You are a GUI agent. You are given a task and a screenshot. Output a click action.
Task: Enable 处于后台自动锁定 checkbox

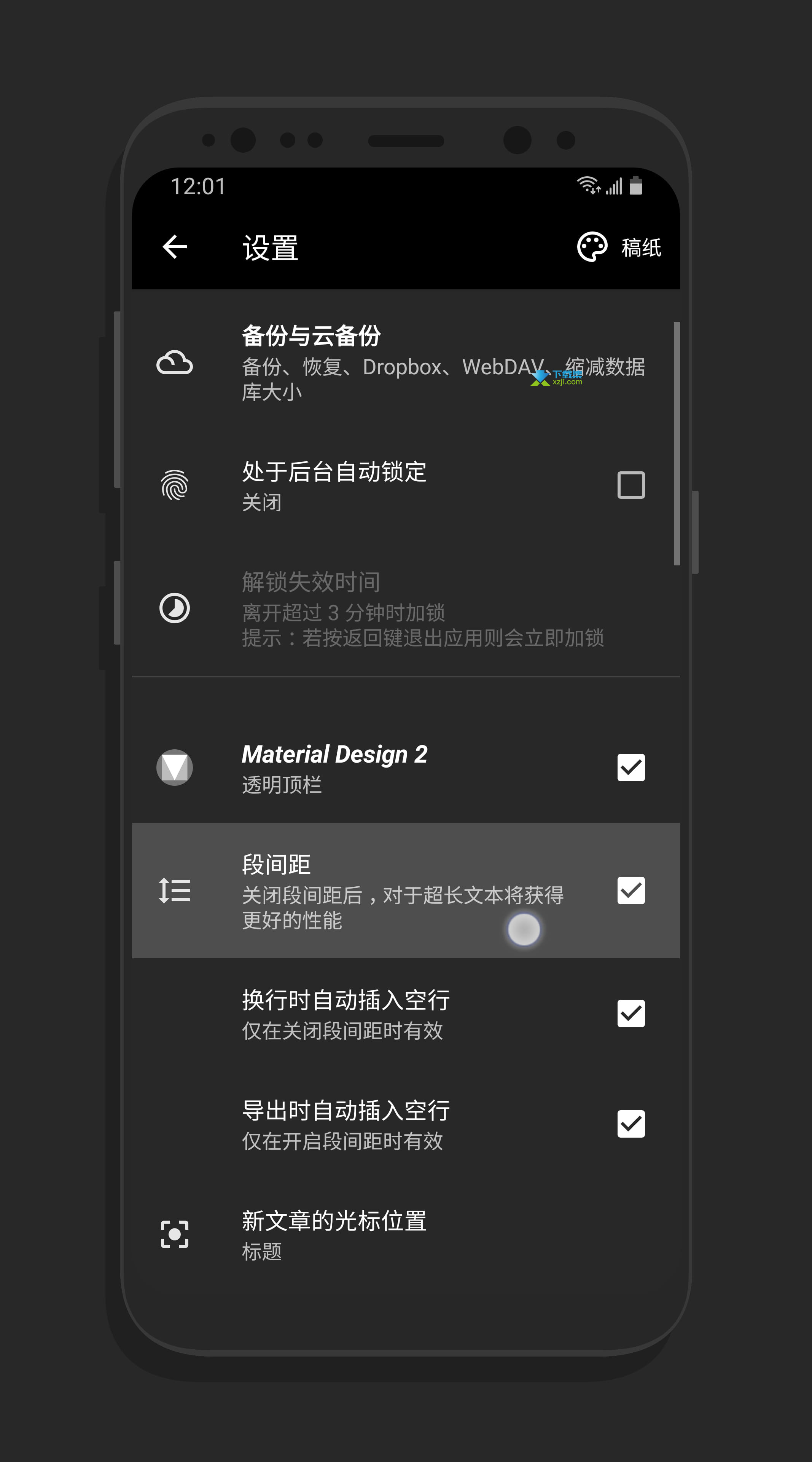click(x=630, y=485)
